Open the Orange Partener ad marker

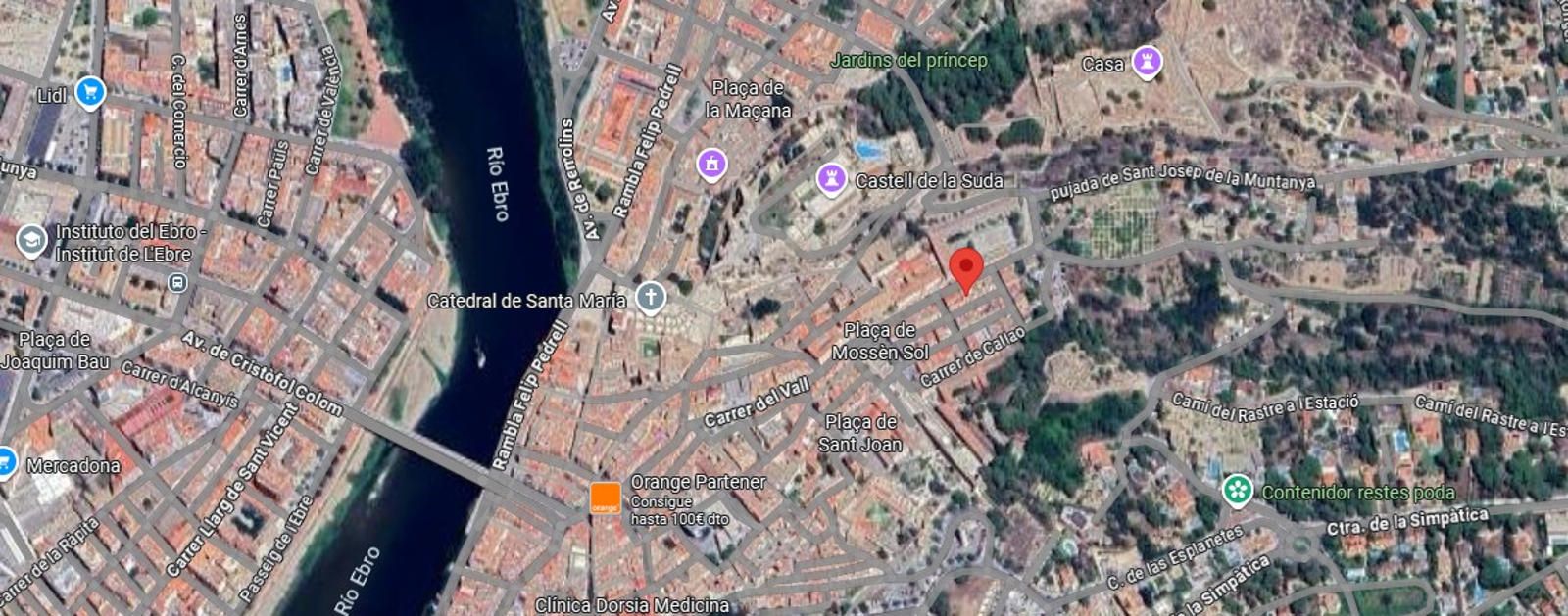(605, 498)
